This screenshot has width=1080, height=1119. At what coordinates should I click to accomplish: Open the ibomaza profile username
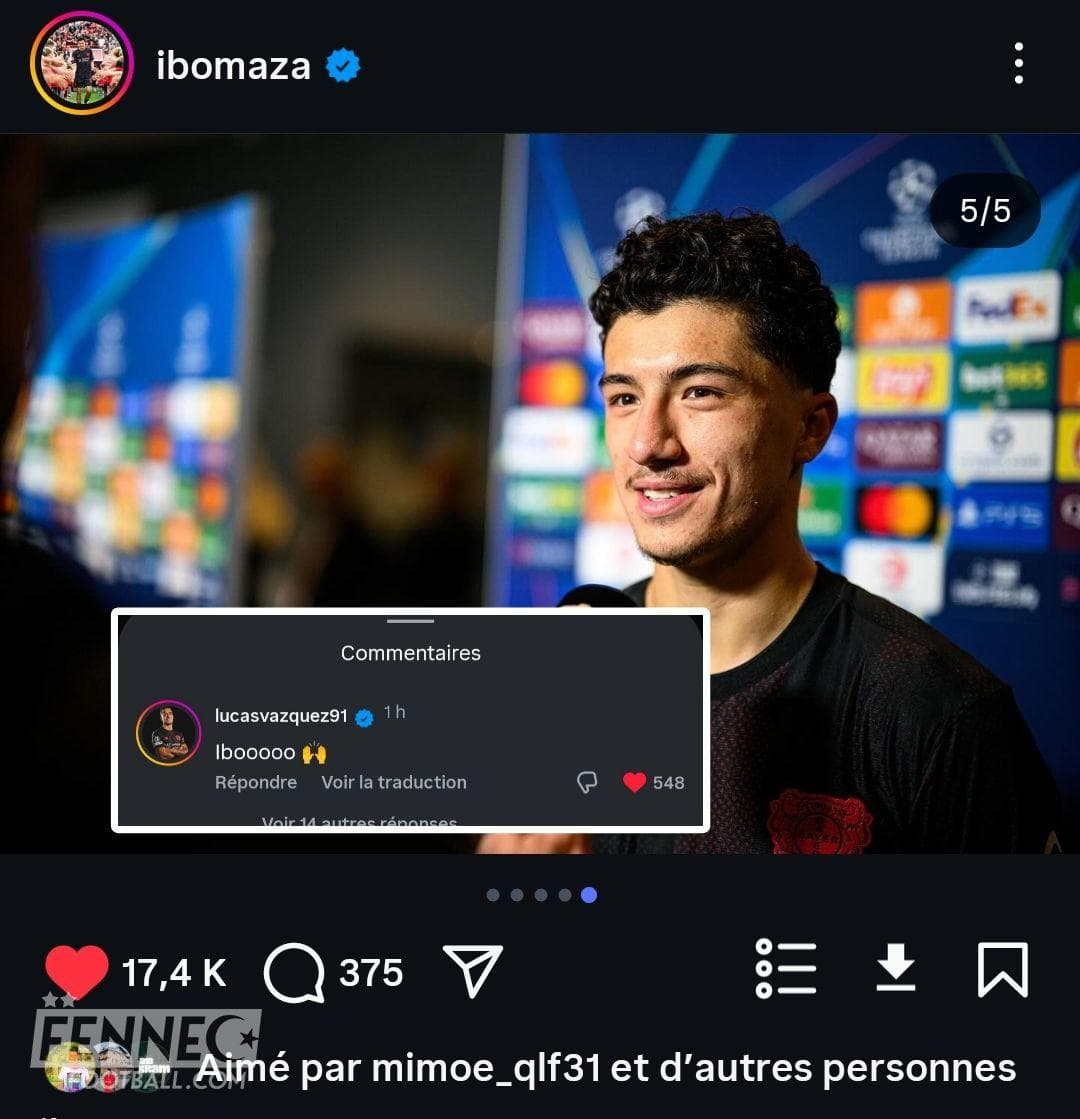[233, 66]
